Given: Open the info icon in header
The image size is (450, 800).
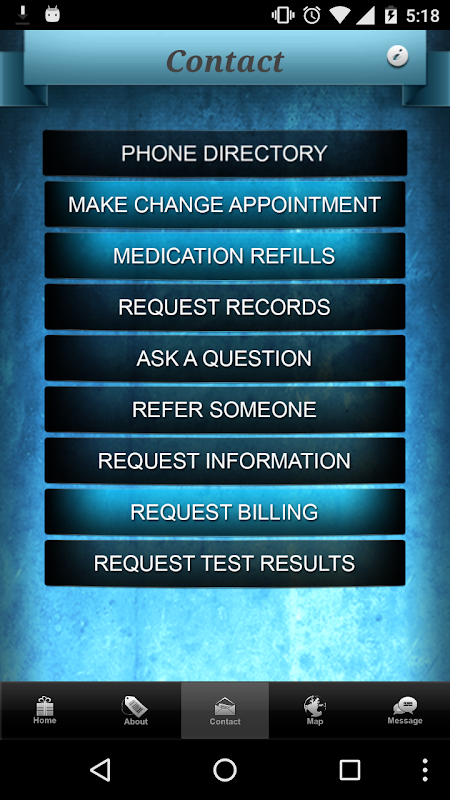Looking at the screenshot, I should 397,56.
